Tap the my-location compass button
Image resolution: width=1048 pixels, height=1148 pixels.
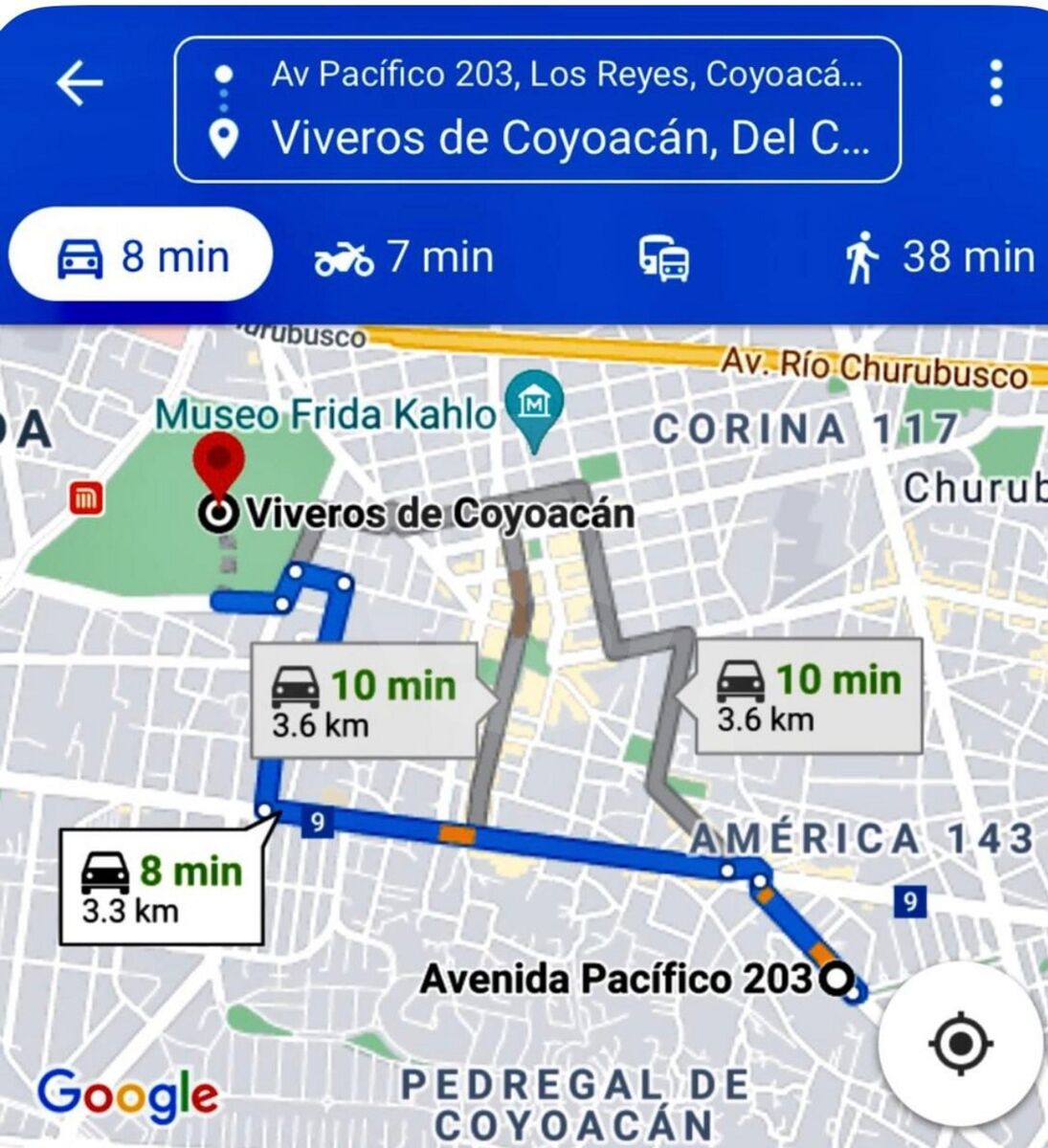tap(961, 1042)
